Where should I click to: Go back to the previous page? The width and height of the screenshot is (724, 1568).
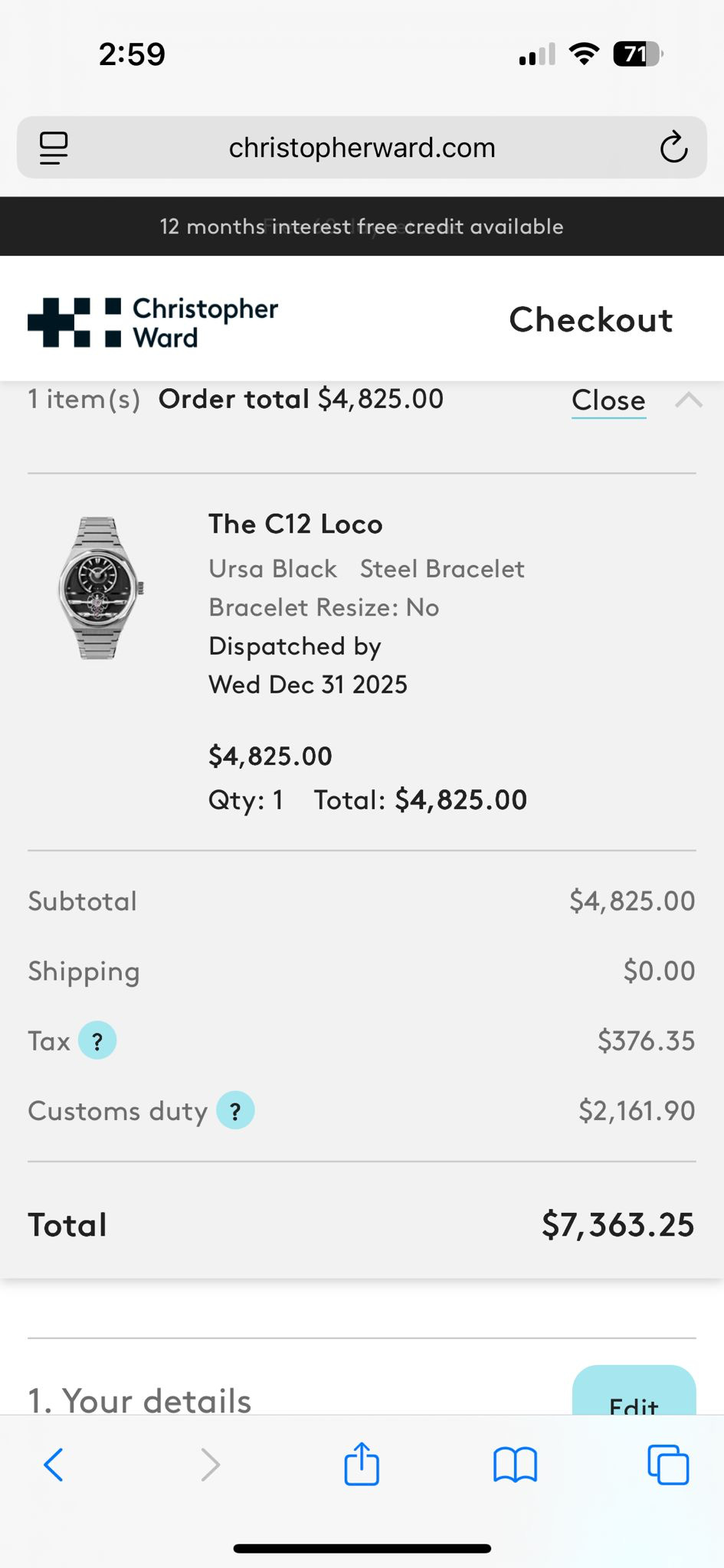pos(54,1465)
